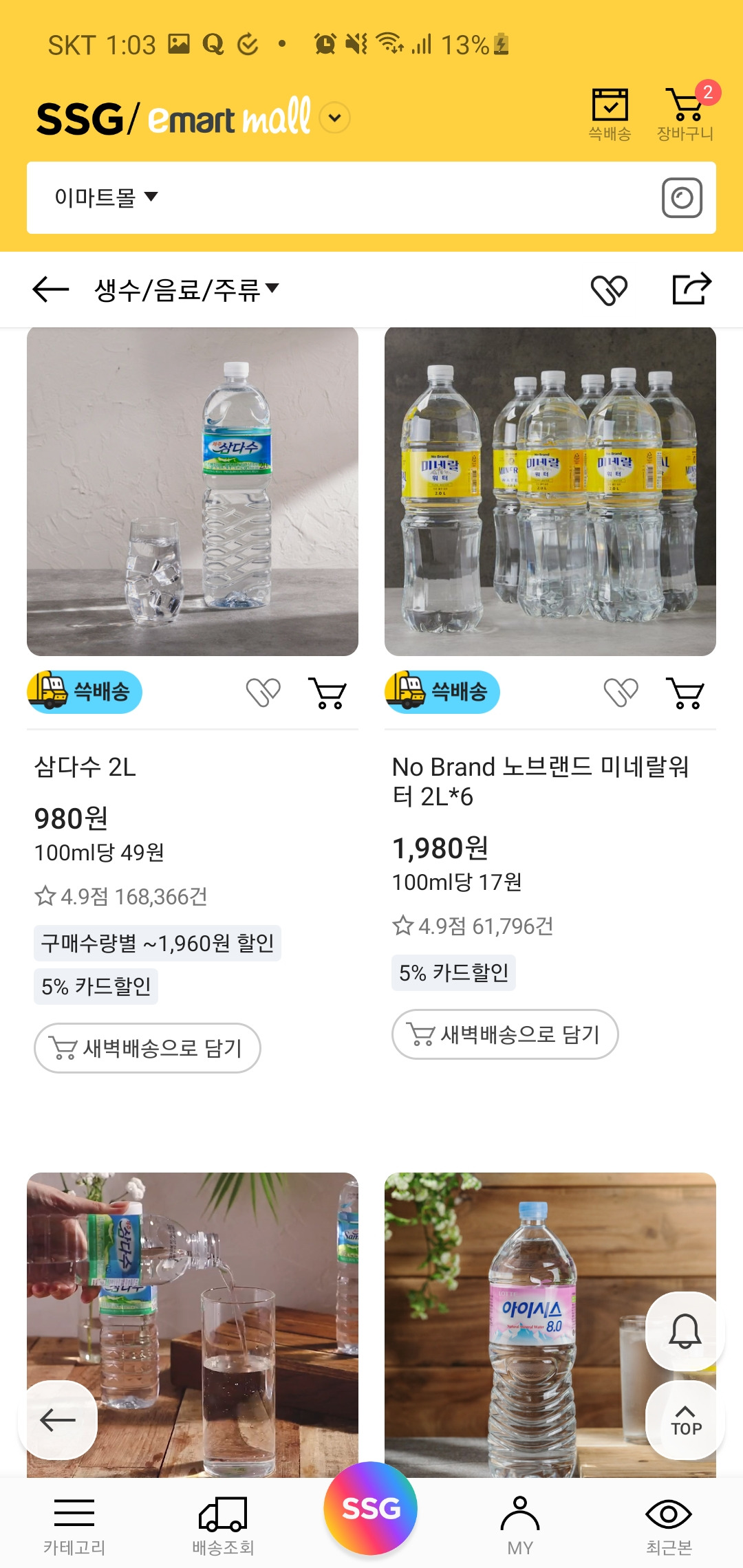Screen dimensions: 743x1568
Task: Add 삼다수 2L to cart
Action: (x=328, y=693)
